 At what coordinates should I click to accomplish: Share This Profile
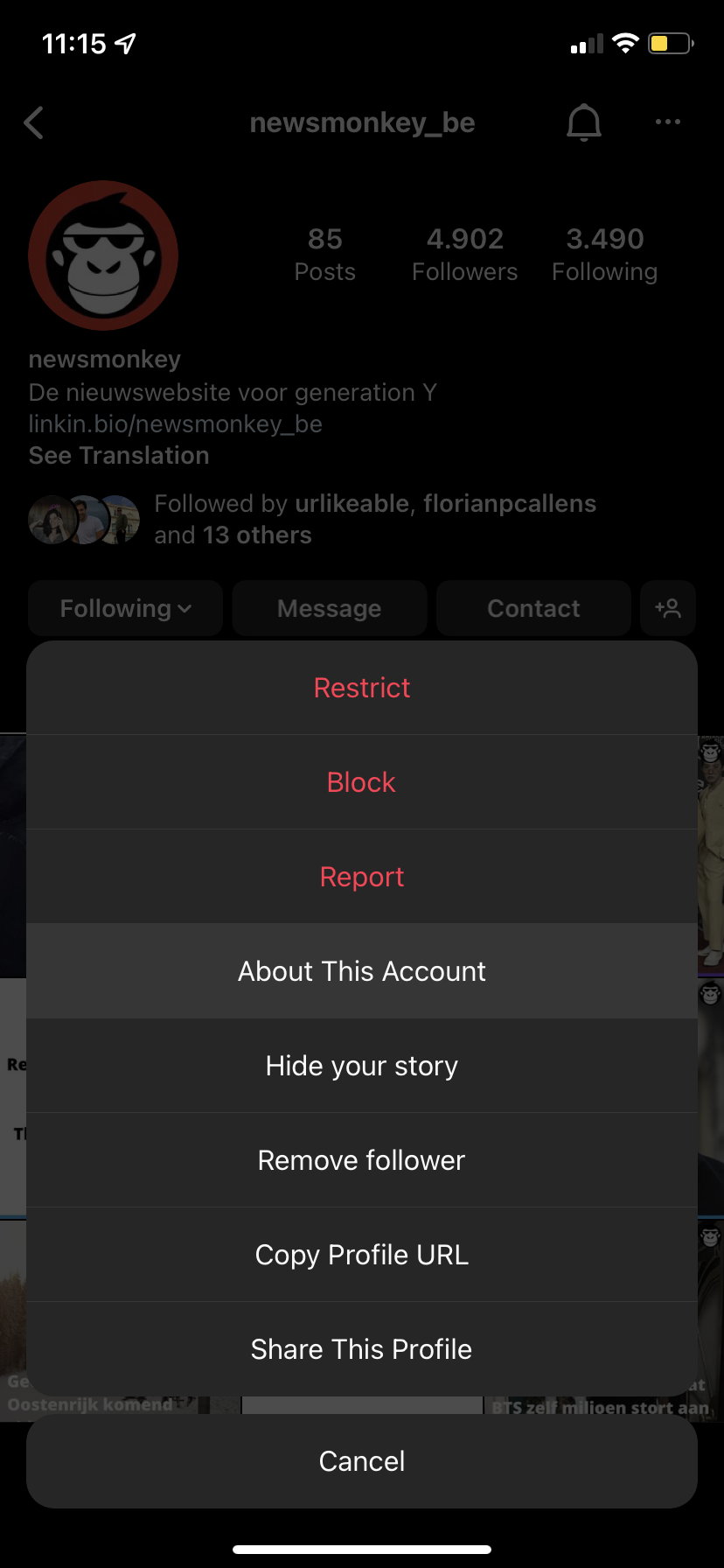(x=362, y=1349)
